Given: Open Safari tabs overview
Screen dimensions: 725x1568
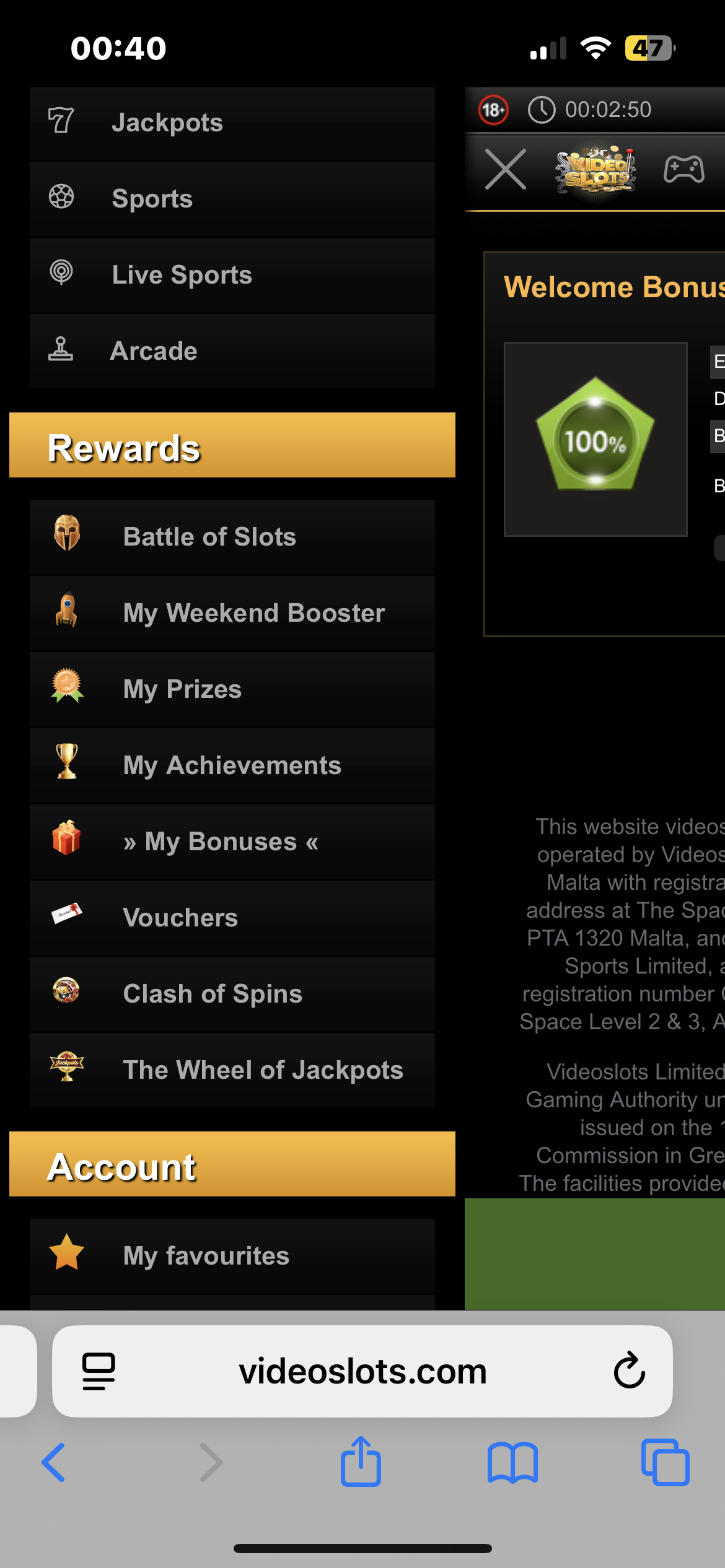Looking at the screenshot, I should coord(665,1462).
